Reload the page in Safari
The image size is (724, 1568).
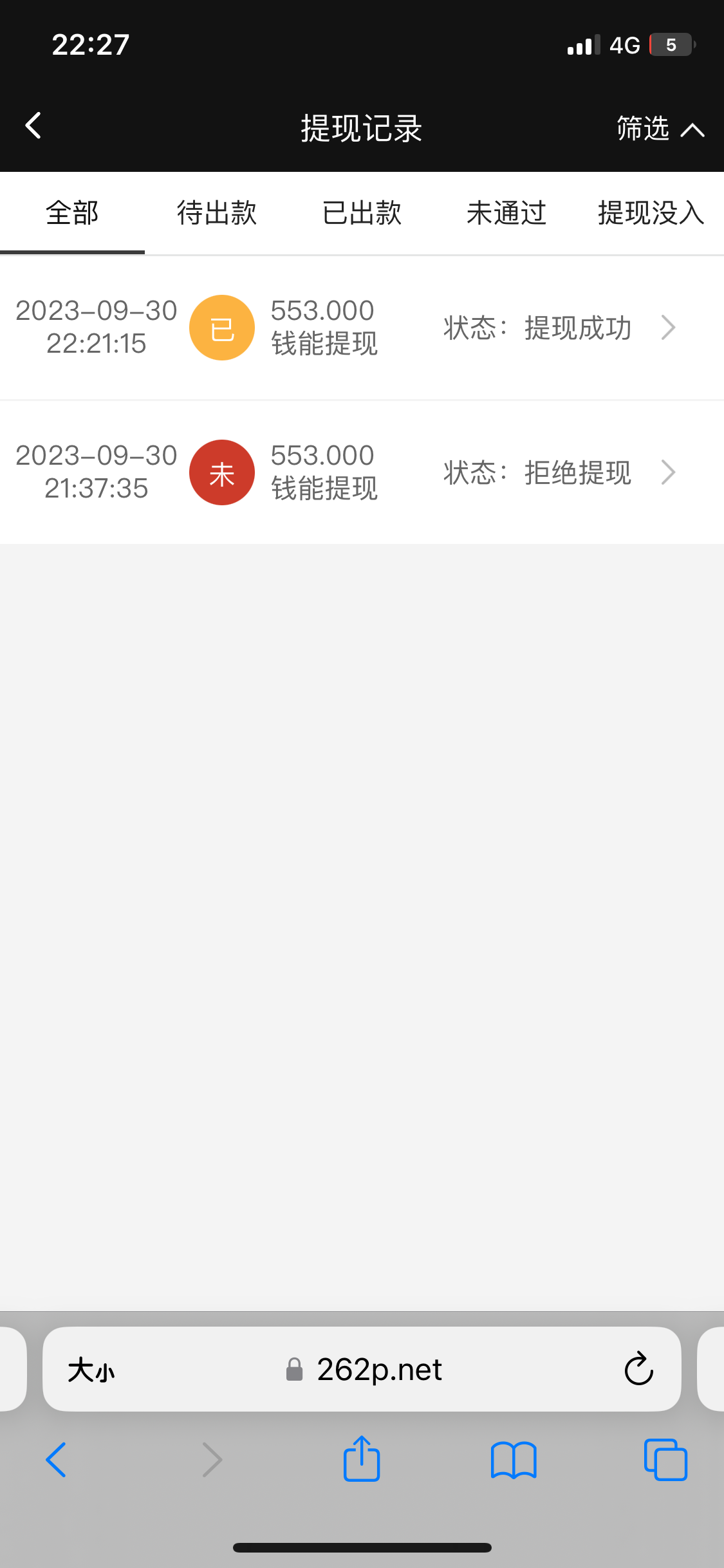(638, 1369)
